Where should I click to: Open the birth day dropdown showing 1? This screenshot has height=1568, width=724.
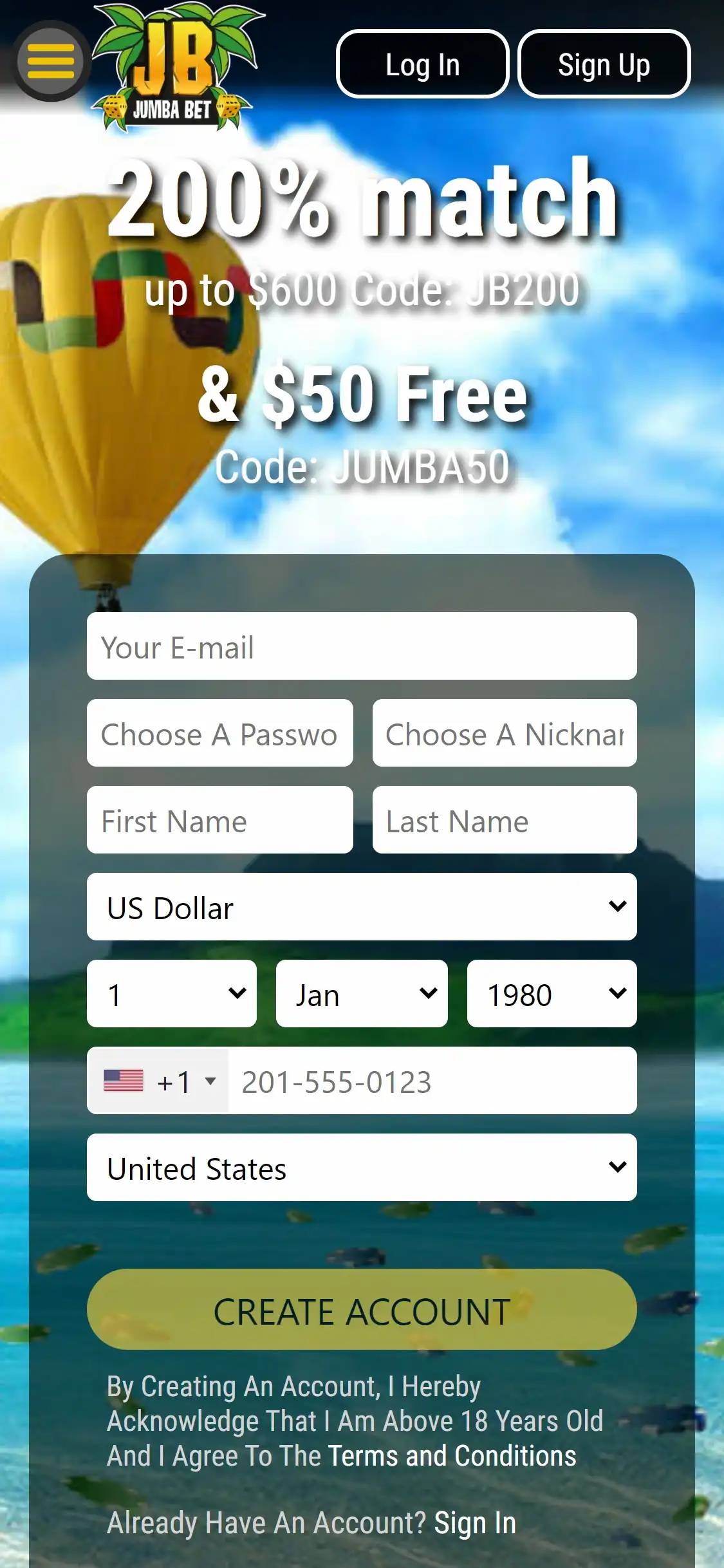click(x=171, y=994)
